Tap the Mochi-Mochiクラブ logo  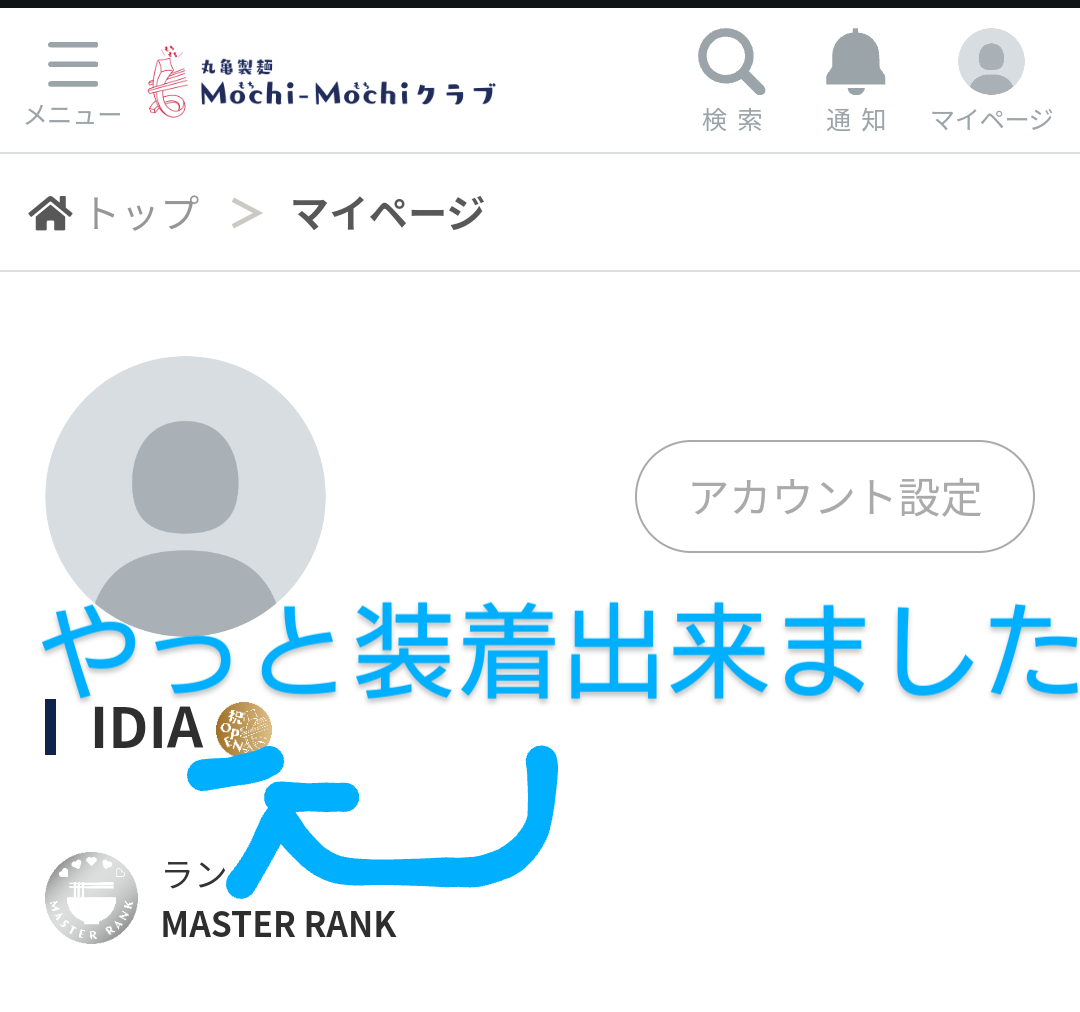coord(322,81)
